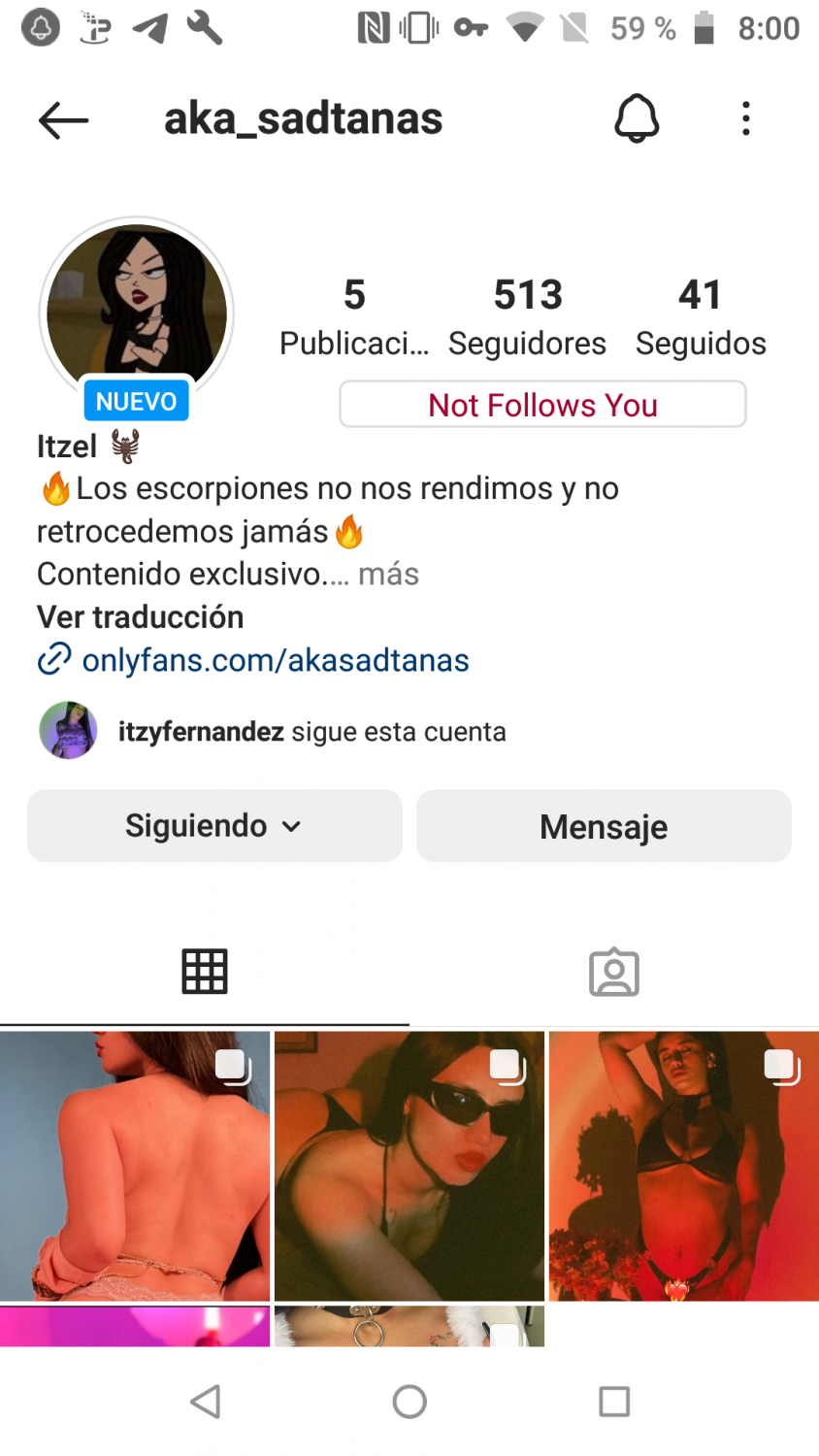
Task: Open the notifications bell for aka_sadtanas
Action: tap(637, 119)
